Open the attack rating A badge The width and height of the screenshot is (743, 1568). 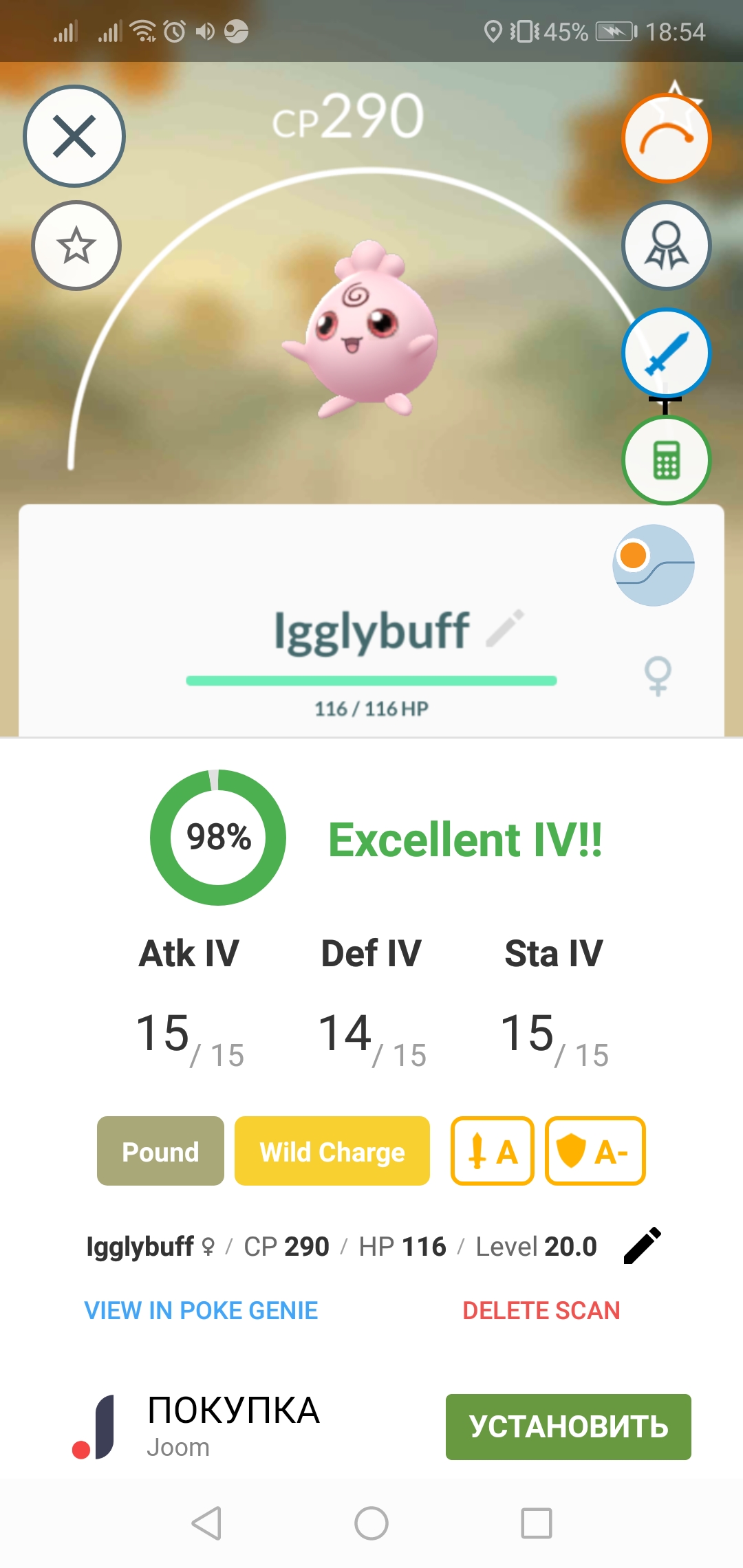tap(493, 1151)
